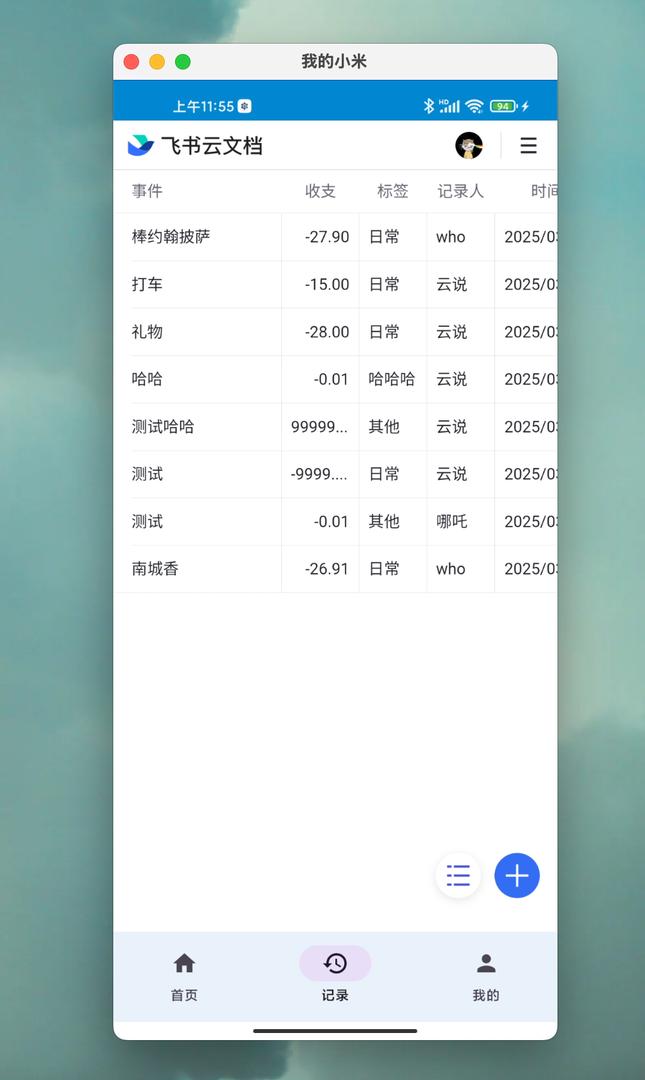Switch to the 我的 tab
Screen dimensions: 645x1080
pyautogui.click(x=486, y=976)
